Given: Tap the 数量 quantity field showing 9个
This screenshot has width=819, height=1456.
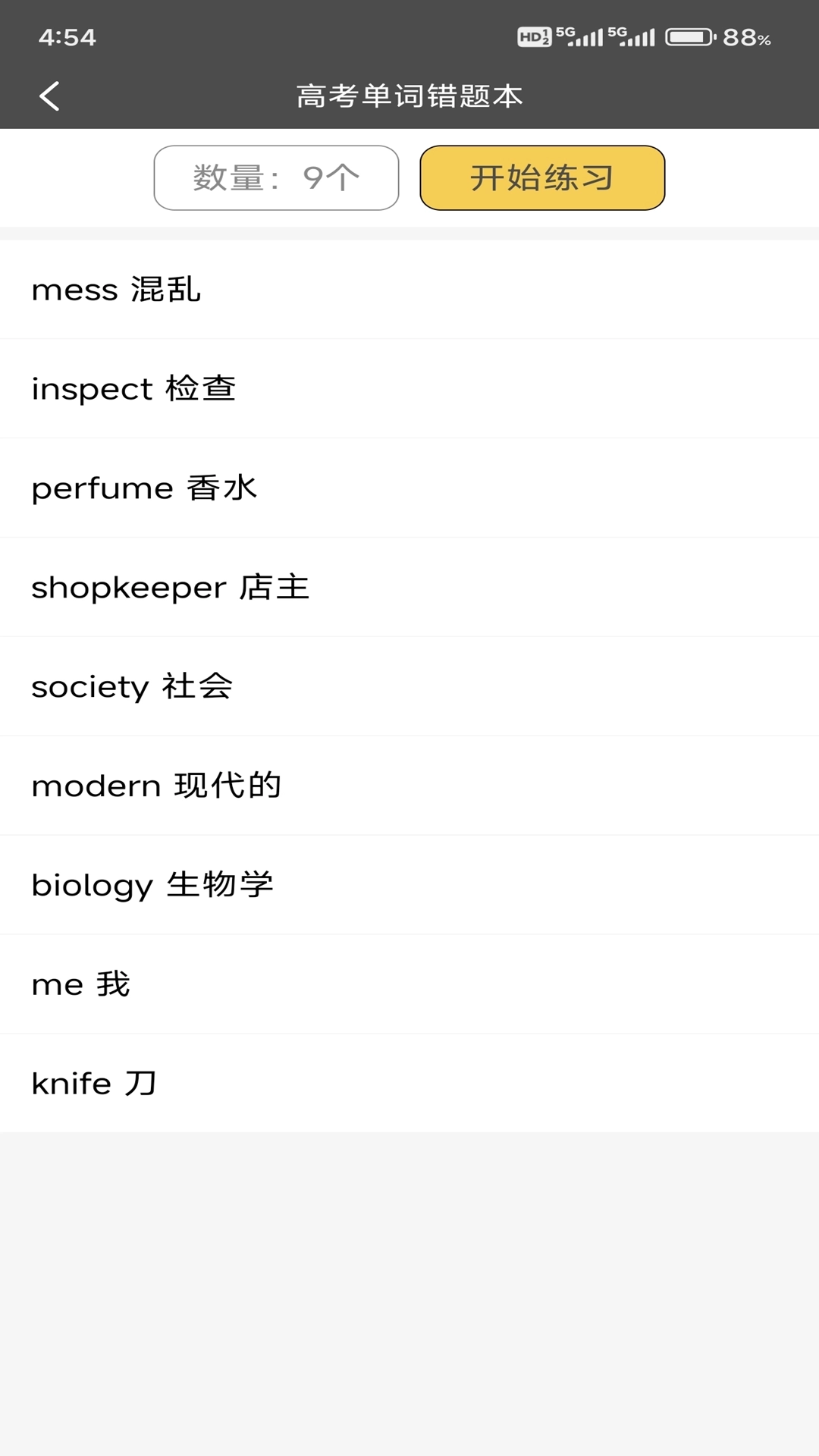Looking at the screenshot, I should 275,177.
